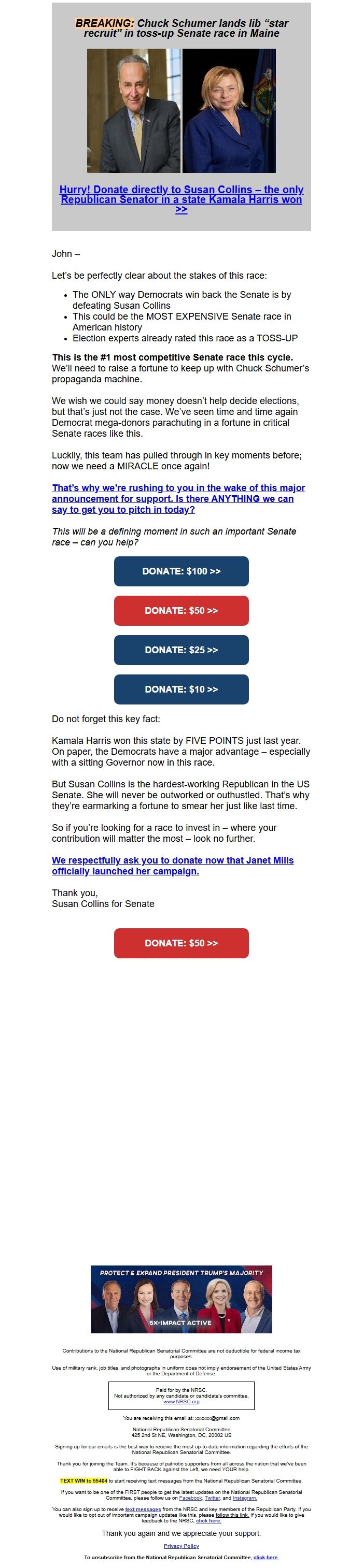Tap the DONATE: $50 button below the Susan Collins signature
363x1568 pixels.
click(x=181, y=943)
